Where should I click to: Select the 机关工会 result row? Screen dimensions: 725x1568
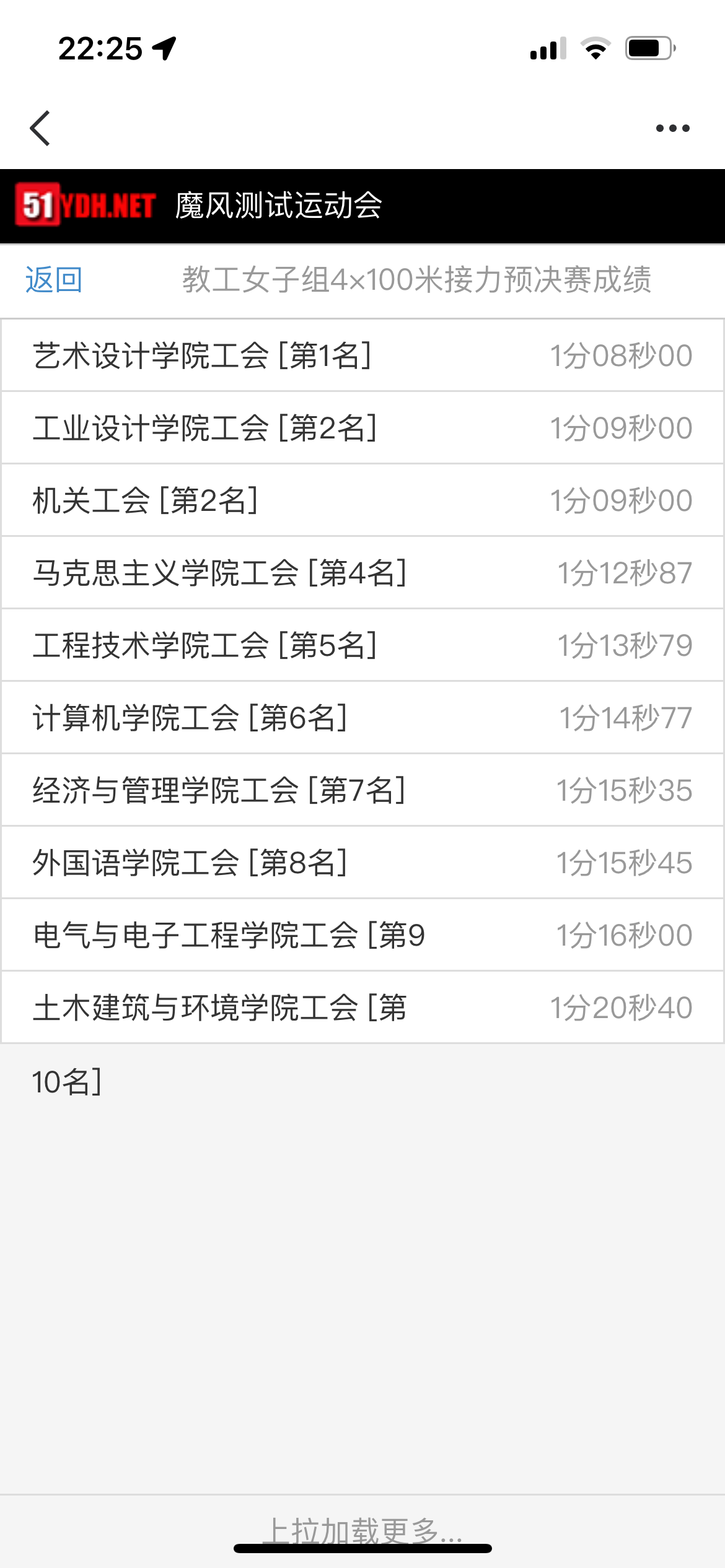(x=362, y=500)
